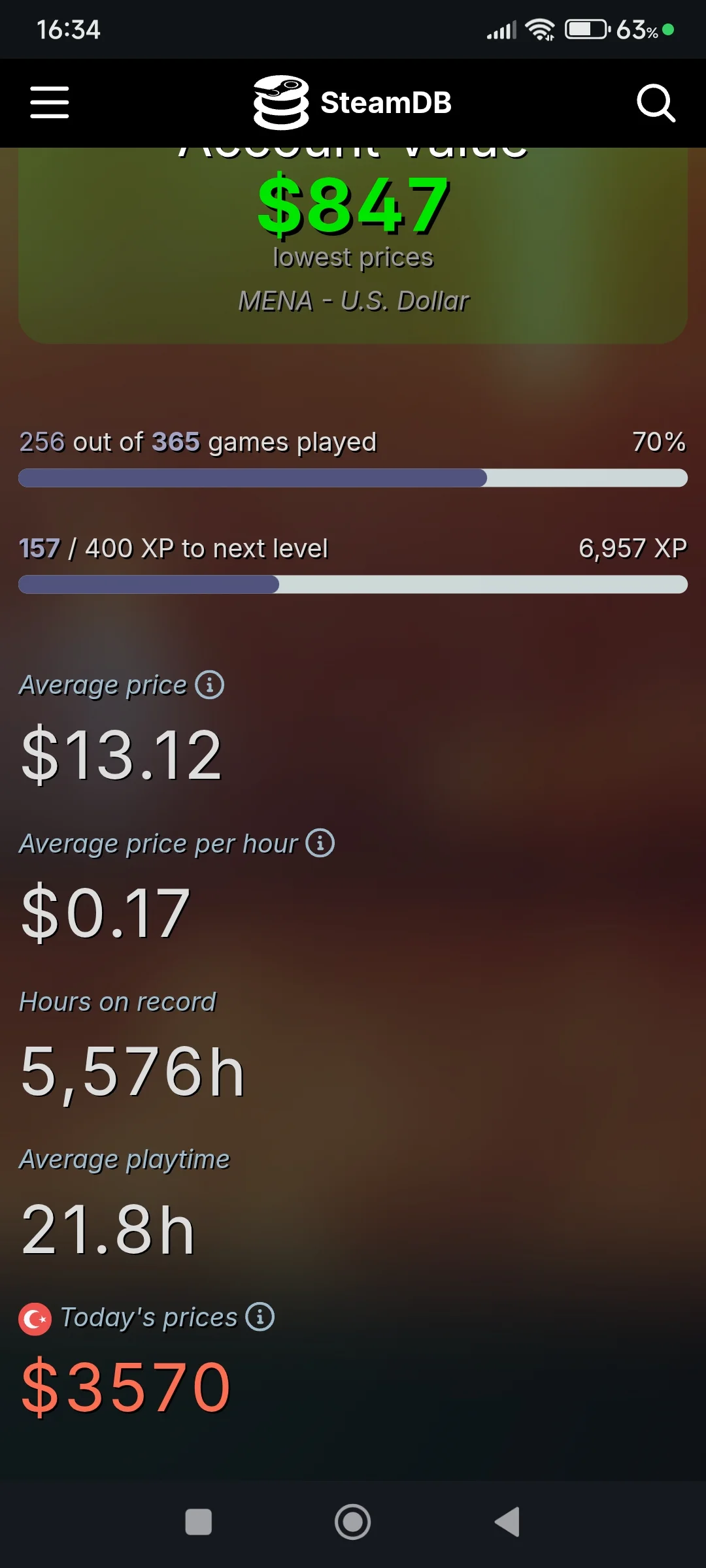Go to the SteamDB home logo
706x1568 pixels.
pyautogui.click(x=353, y=103)
